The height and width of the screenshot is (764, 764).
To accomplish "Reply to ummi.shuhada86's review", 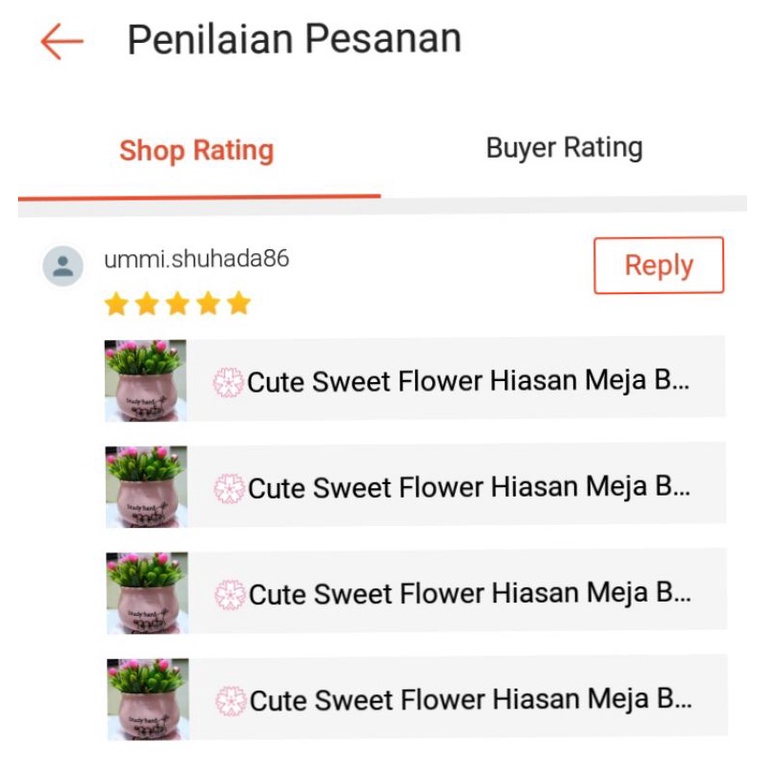I will pos(658,265).
